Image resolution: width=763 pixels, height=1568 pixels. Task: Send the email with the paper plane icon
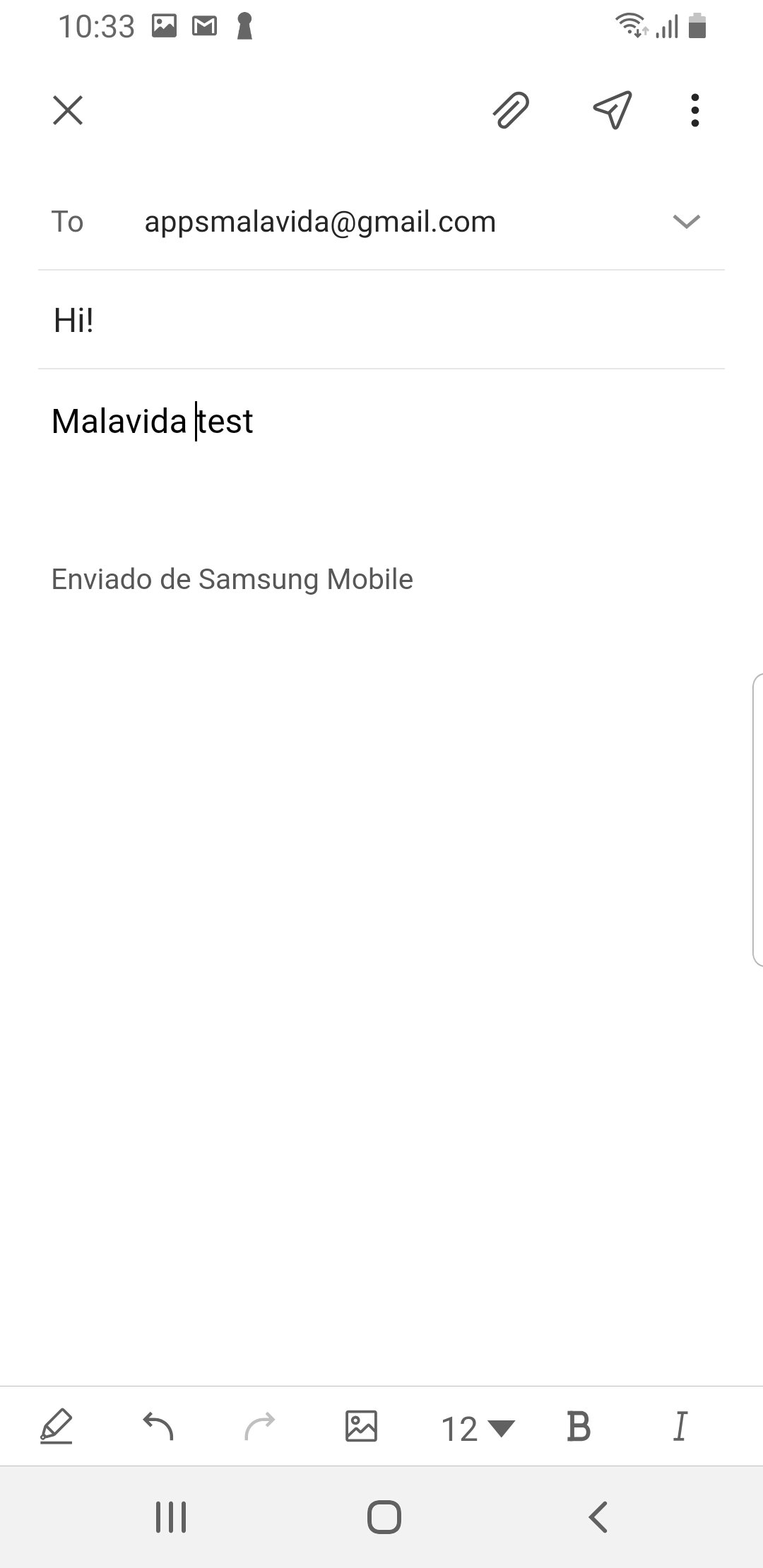tap(612, 111)
